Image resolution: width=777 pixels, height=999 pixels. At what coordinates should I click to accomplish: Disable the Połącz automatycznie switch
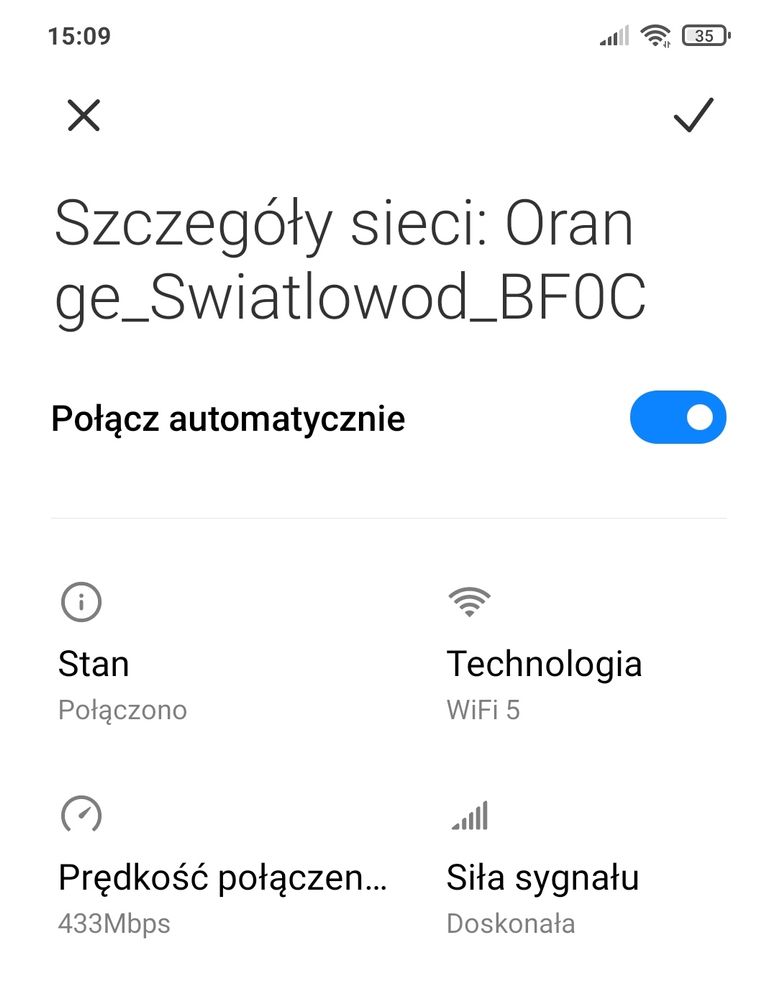pos(677,417)
